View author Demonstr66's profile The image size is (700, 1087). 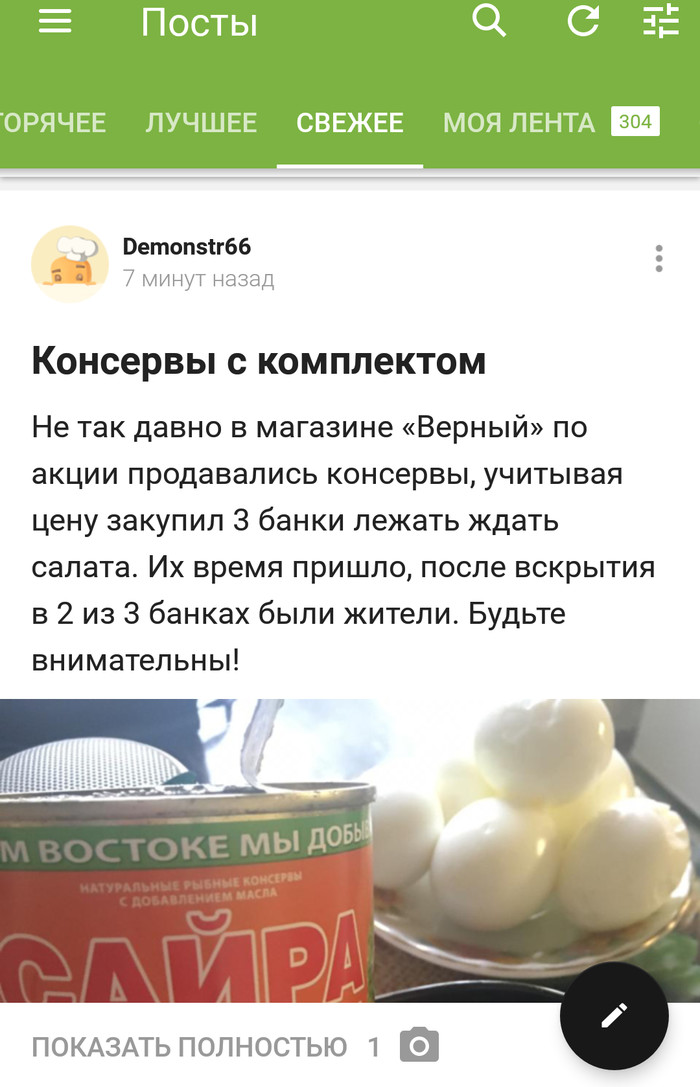(x=186, y=246)
